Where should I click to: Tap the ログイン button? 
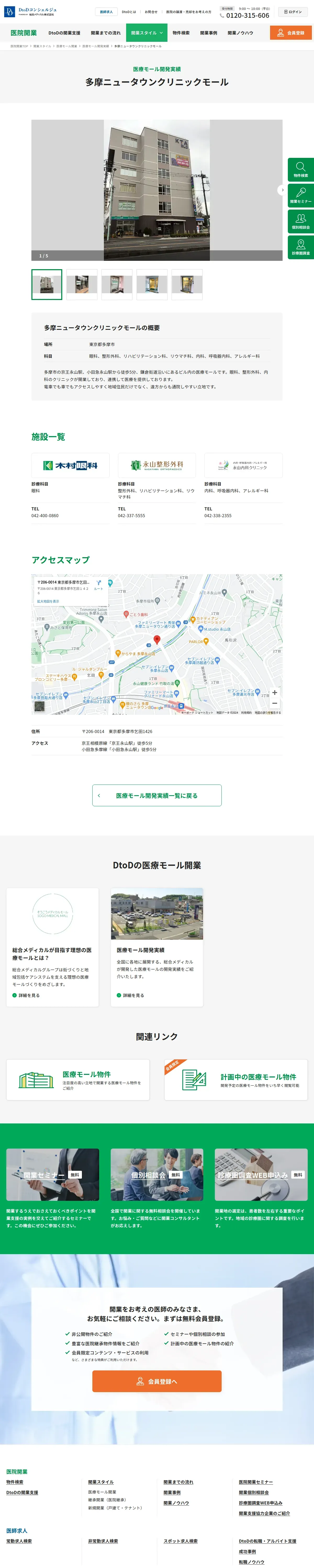pos(293,11)
